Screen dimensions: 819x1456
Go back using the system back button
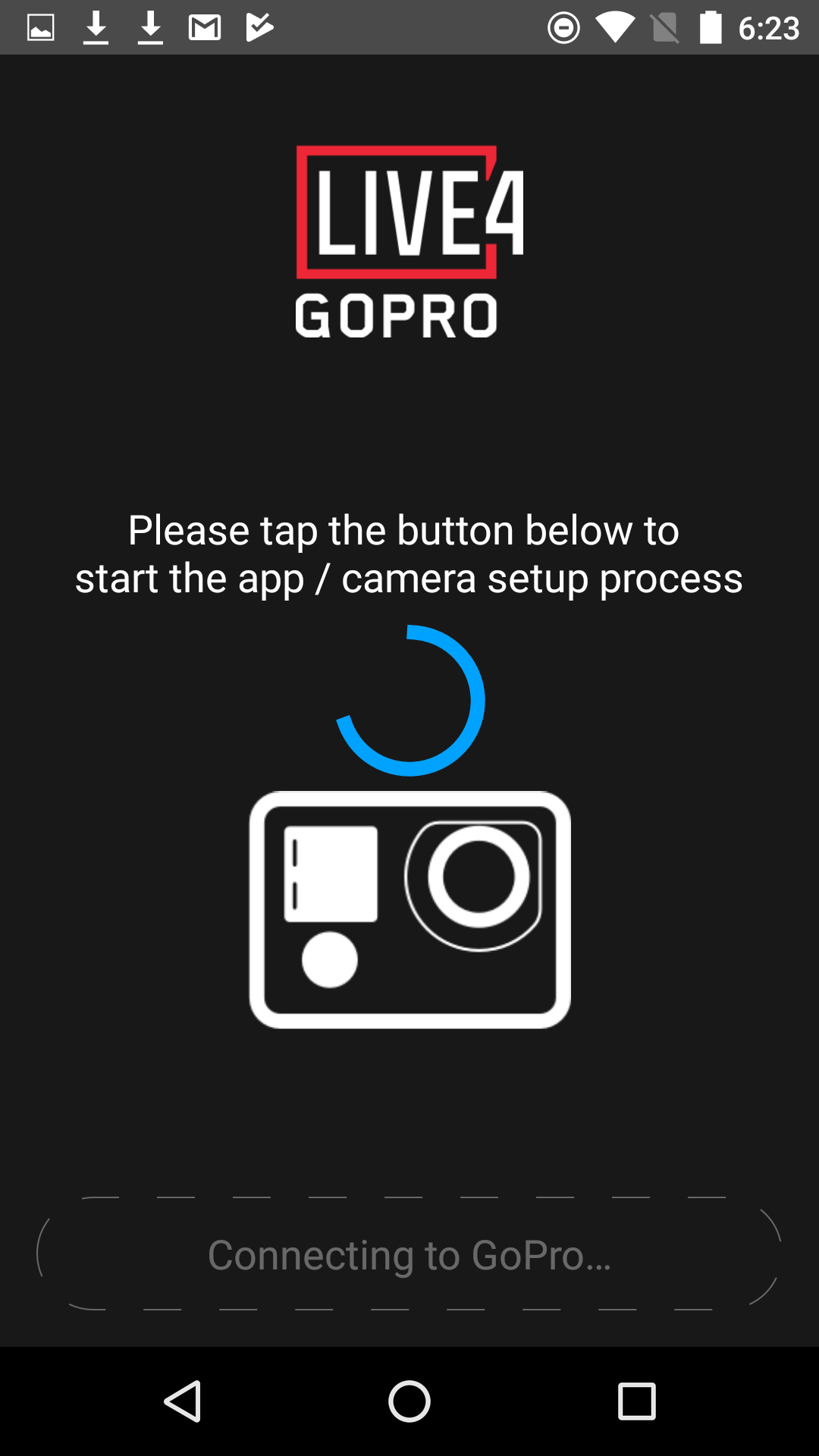coord(183,1401)
